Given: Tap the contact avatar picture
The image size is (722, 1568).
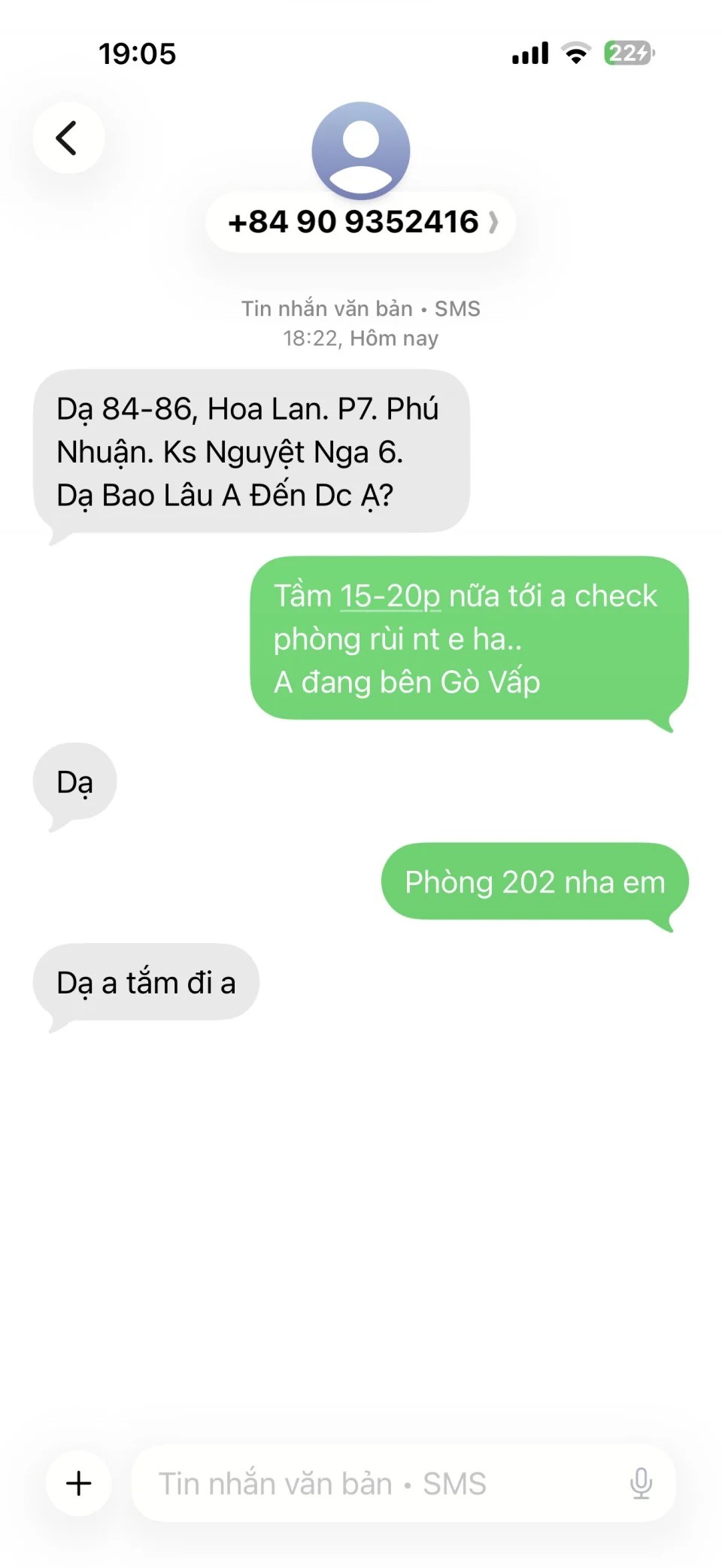Looking at the screenshot, I should (361, 150).
